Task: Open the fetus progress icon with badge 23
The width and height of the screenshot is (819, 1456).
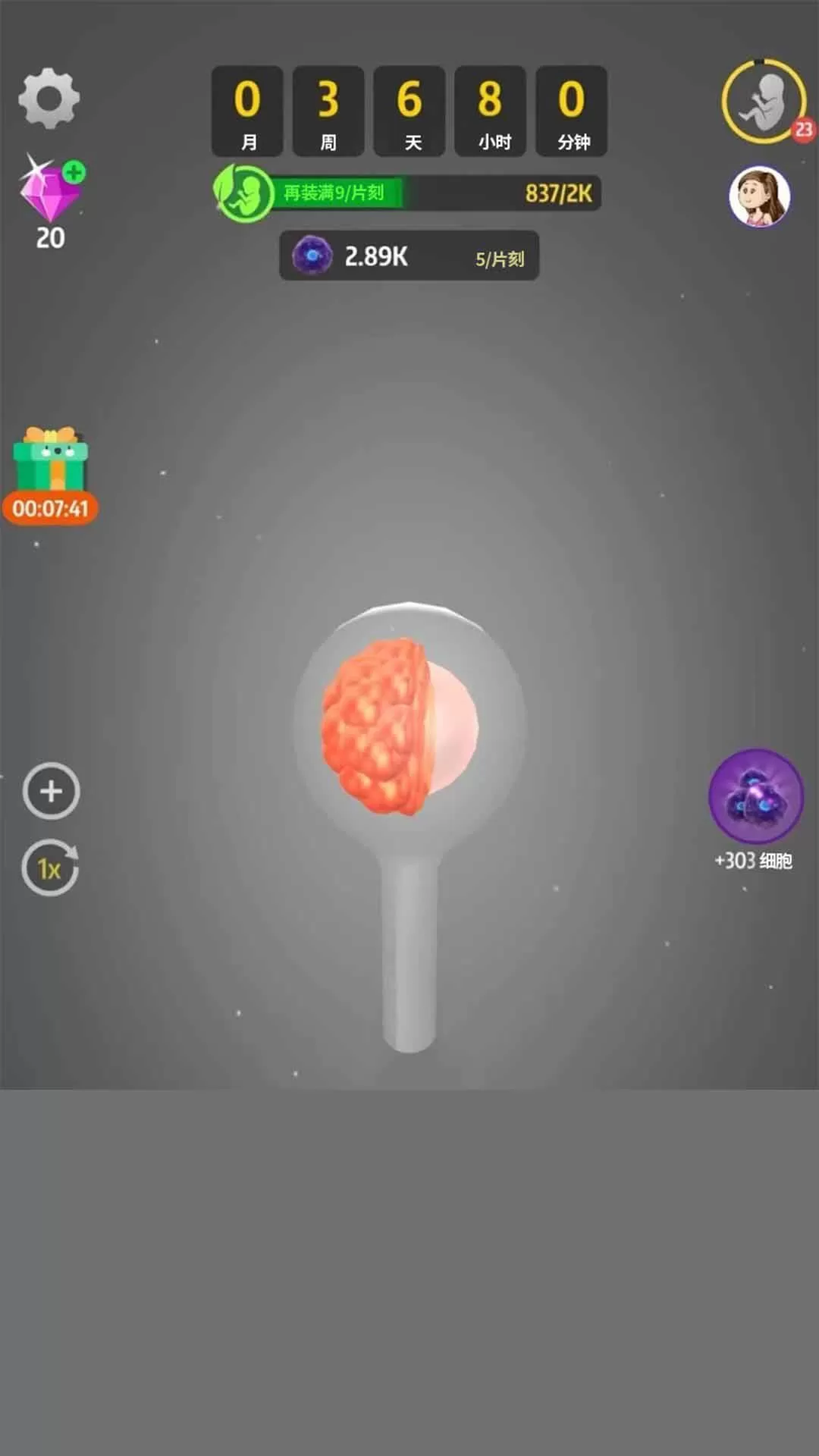Action: (764, 102)
